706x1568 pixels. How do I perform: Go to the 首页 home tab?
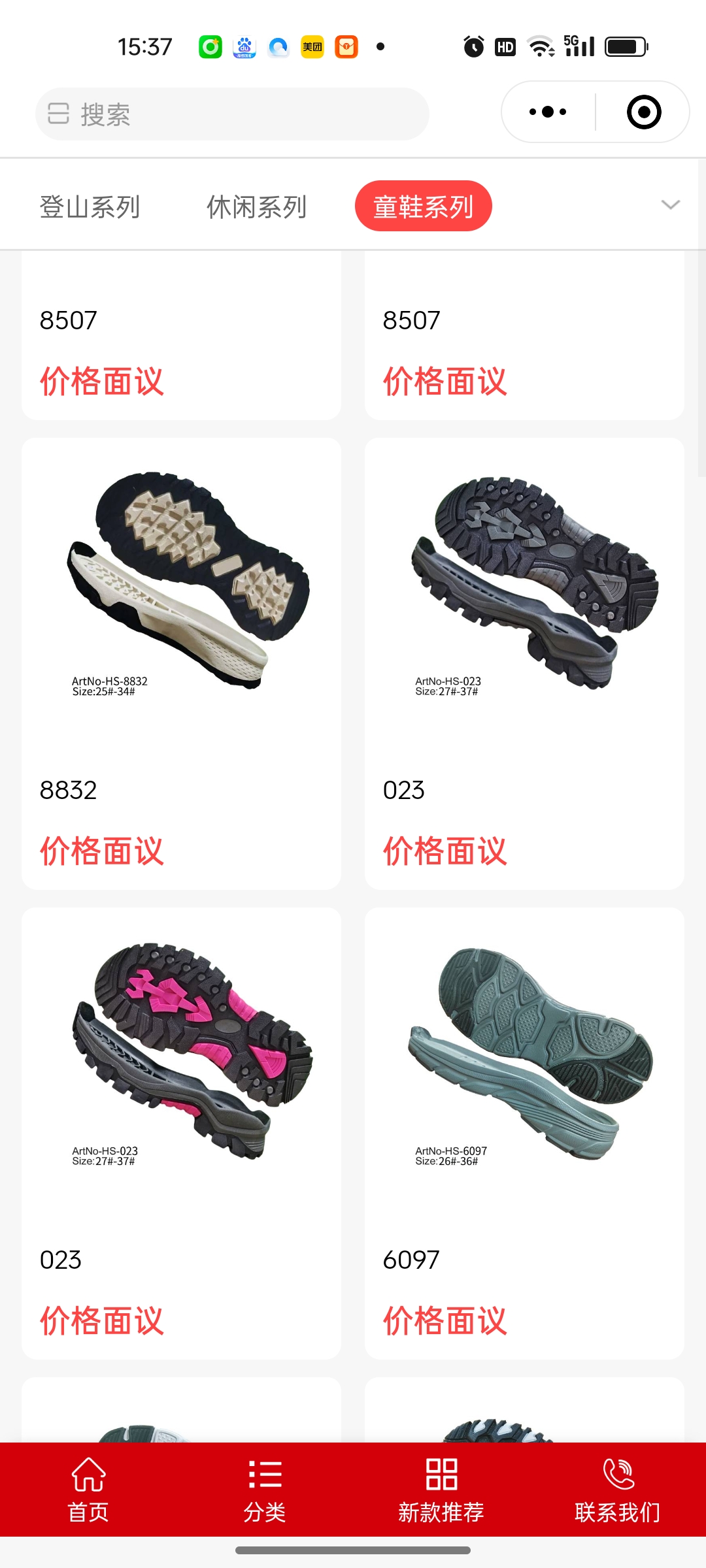88,1490
